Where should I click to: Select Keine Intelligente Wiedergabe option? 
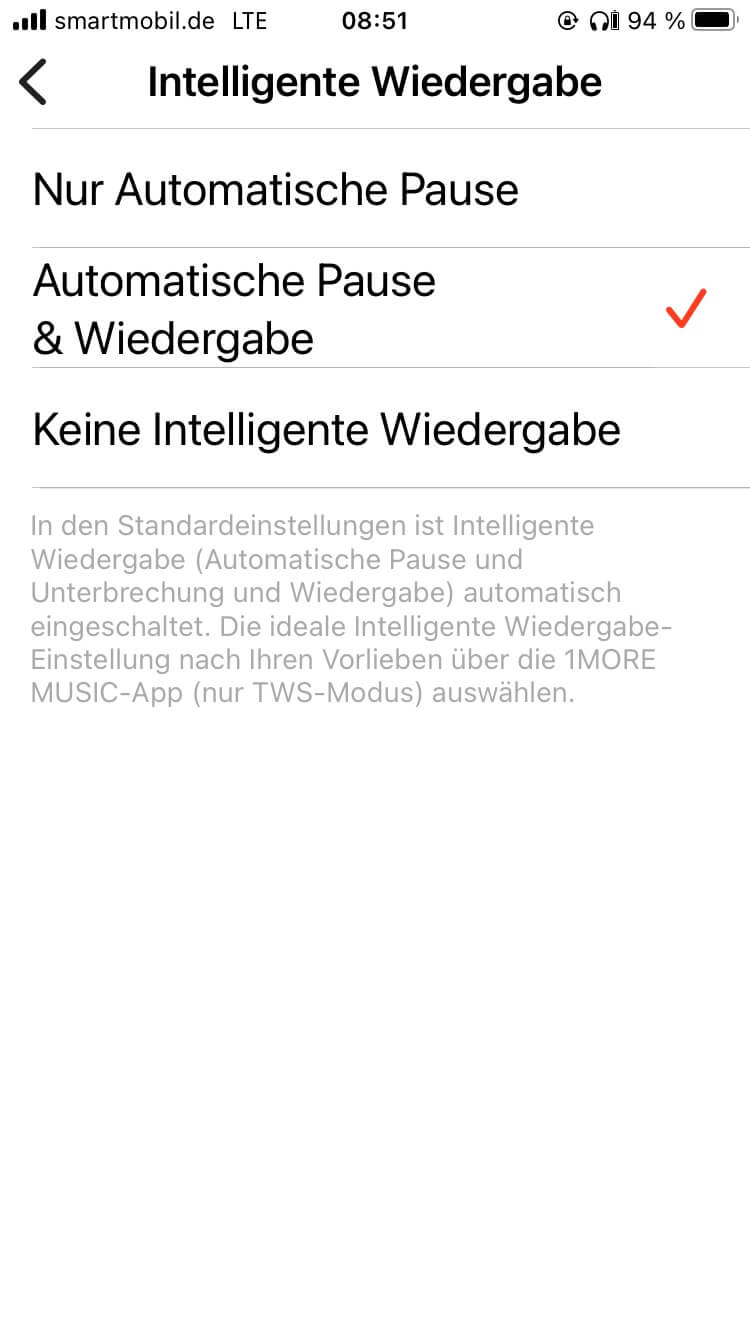pyautogui.click(x=327, y=429)
